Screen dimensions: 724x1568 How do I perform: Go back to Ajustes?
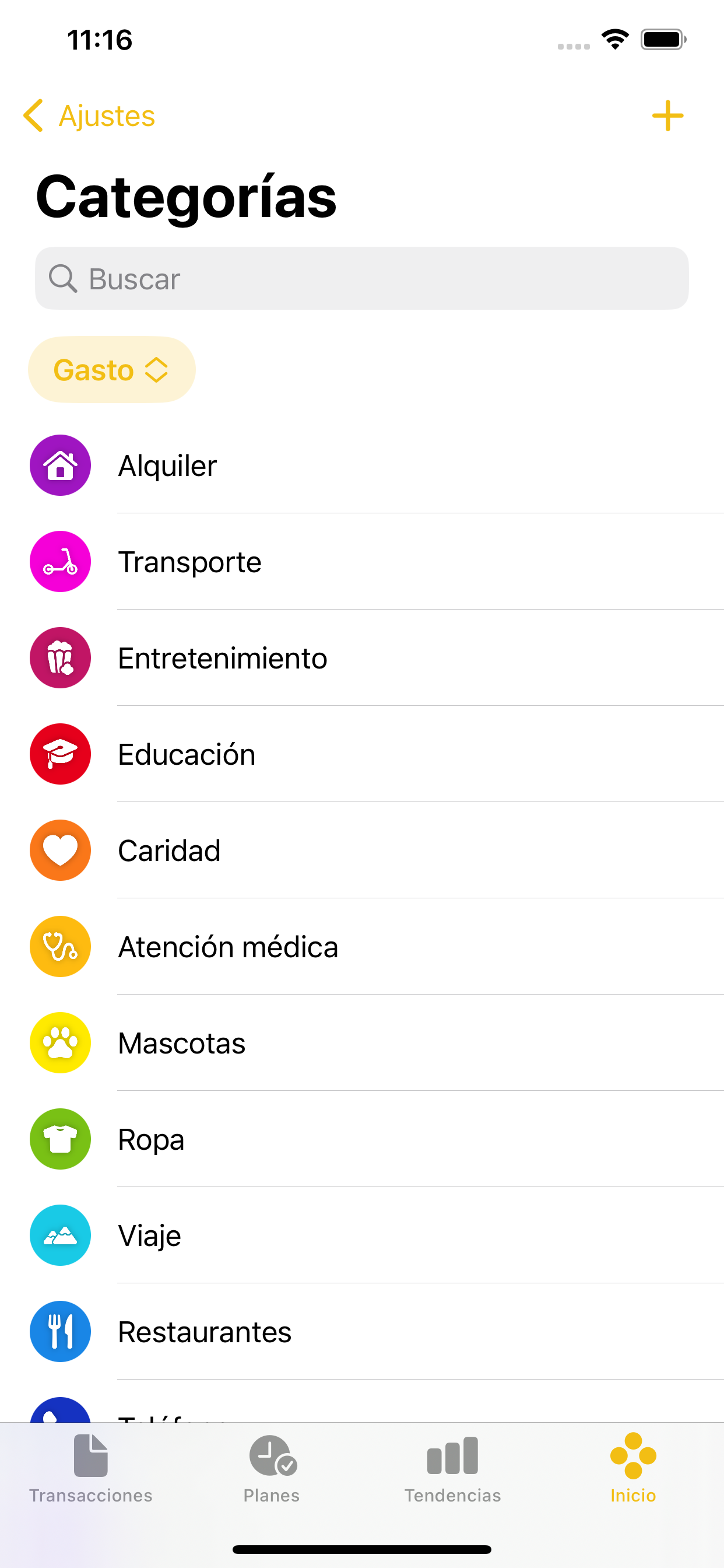[89, 116]
